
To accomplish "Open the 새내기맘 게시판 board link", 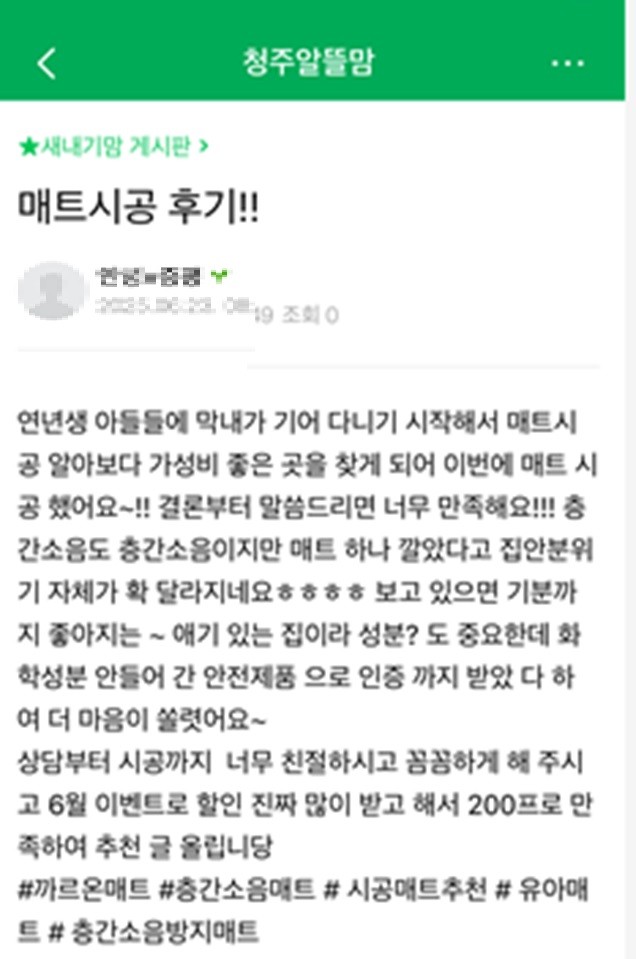I will pos(114,147).
